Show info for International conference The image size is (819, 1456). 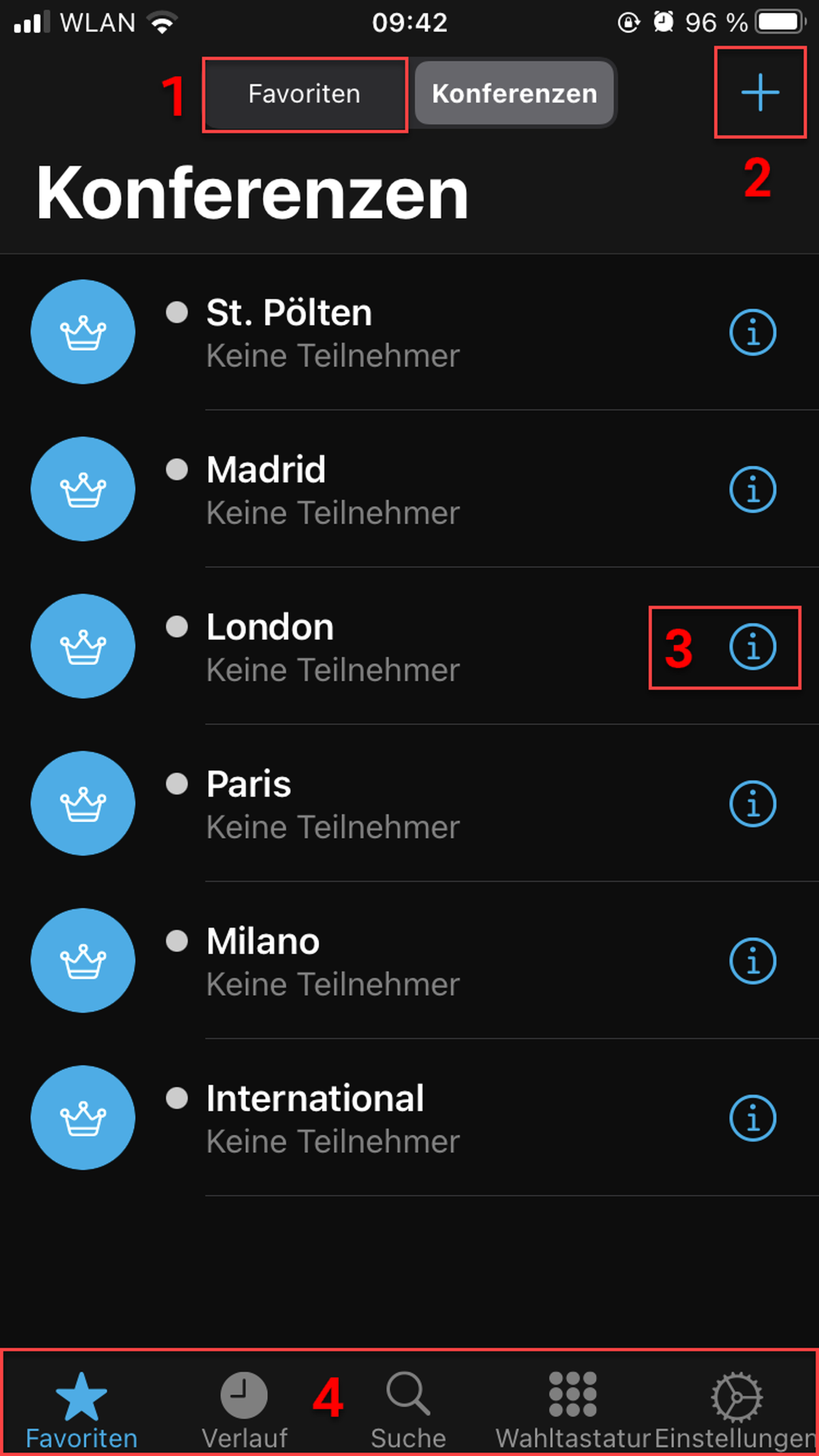tap(752, 1118)
